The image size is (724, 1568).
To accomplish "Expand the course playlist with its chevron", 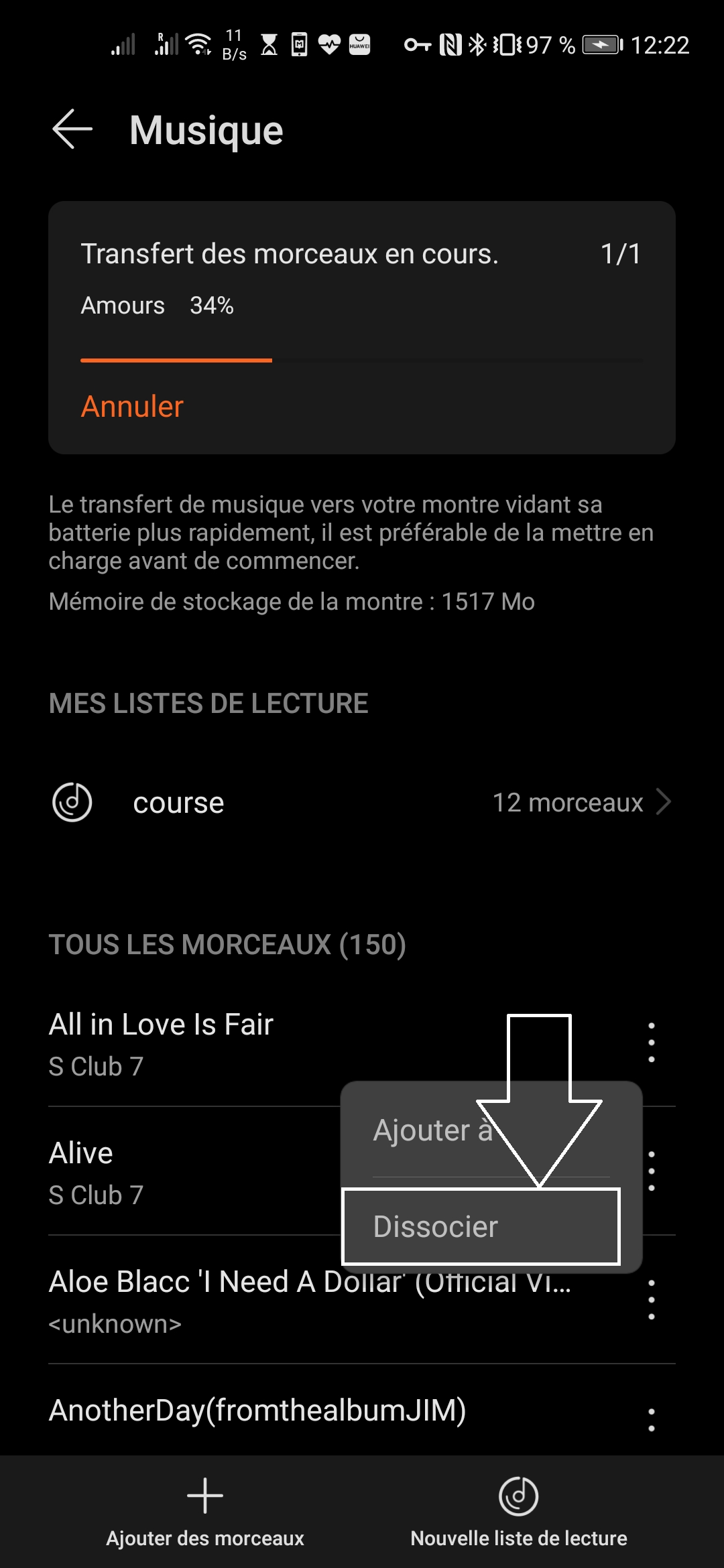I will click(x=663, y=802).
